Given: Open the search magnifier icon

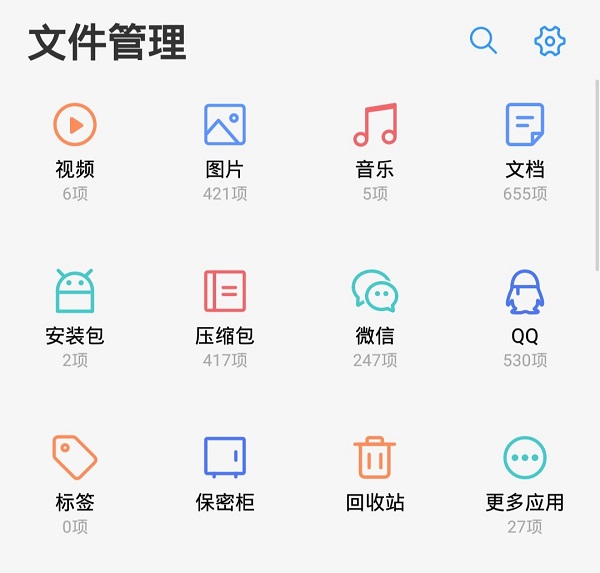Looking at the screenshot, I should click(483, 41).
